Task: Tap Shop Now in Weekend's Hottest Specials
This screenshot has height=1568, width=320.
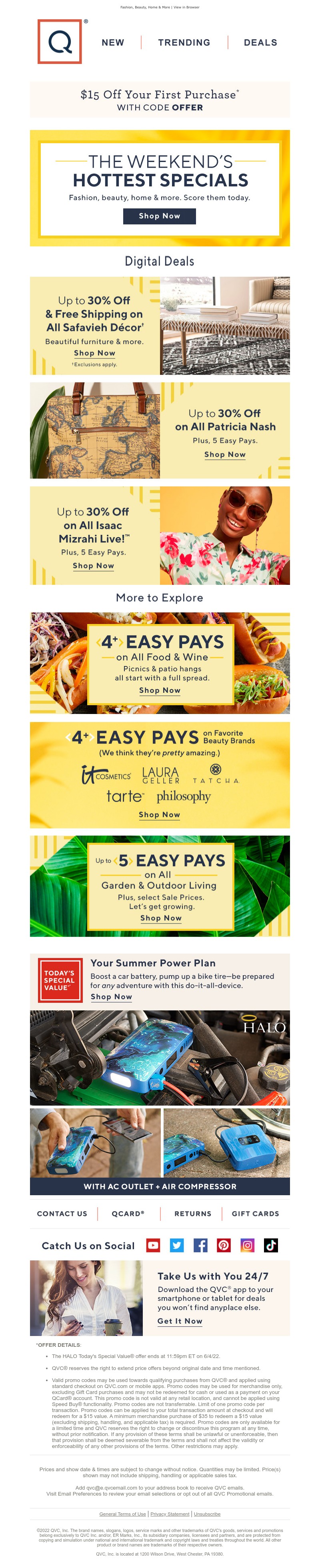Action: [159, 216]
